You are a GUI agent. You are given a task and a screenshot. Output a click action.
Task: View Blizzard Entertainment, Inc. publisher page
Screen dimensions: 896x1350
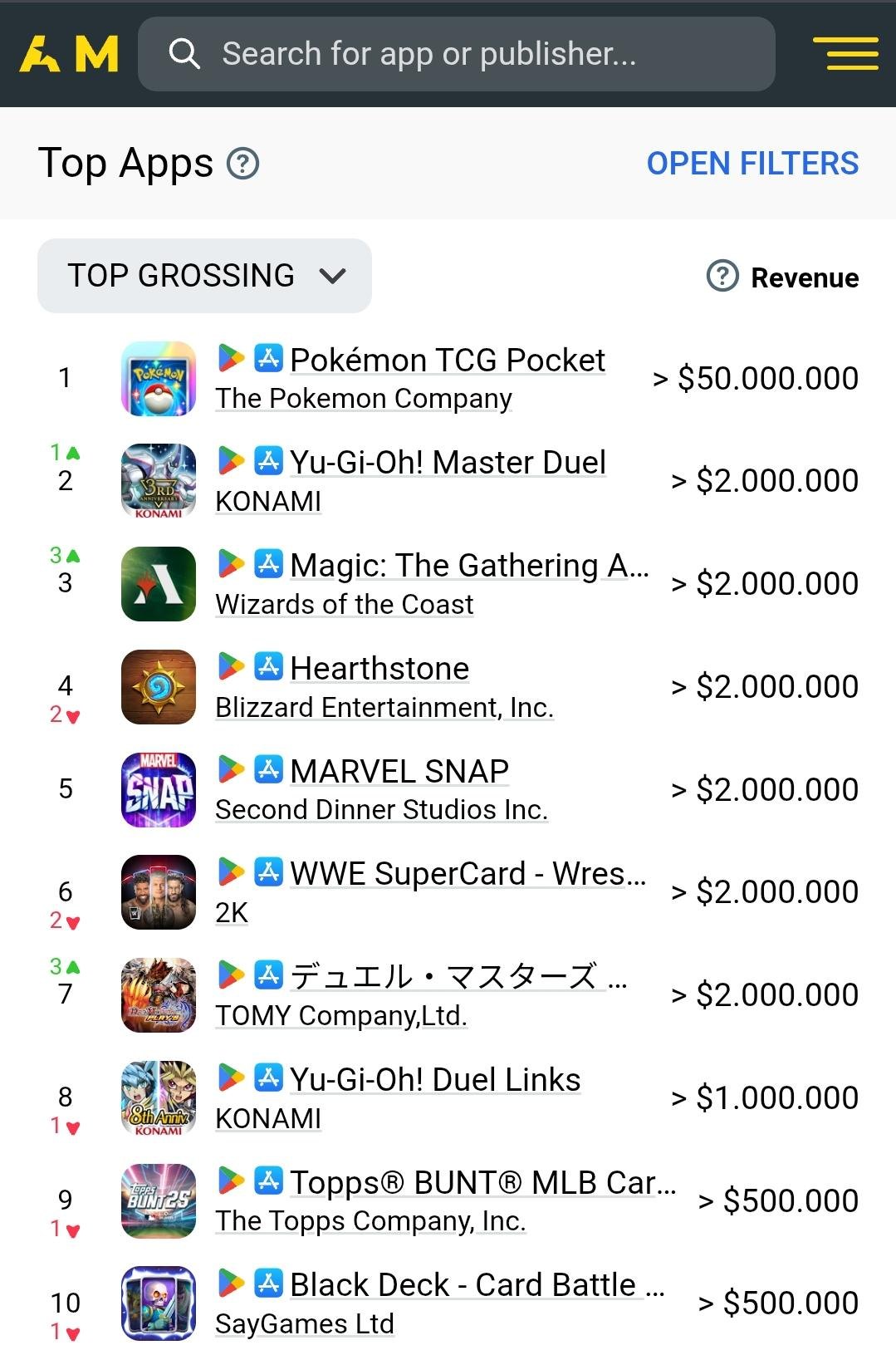384,707
